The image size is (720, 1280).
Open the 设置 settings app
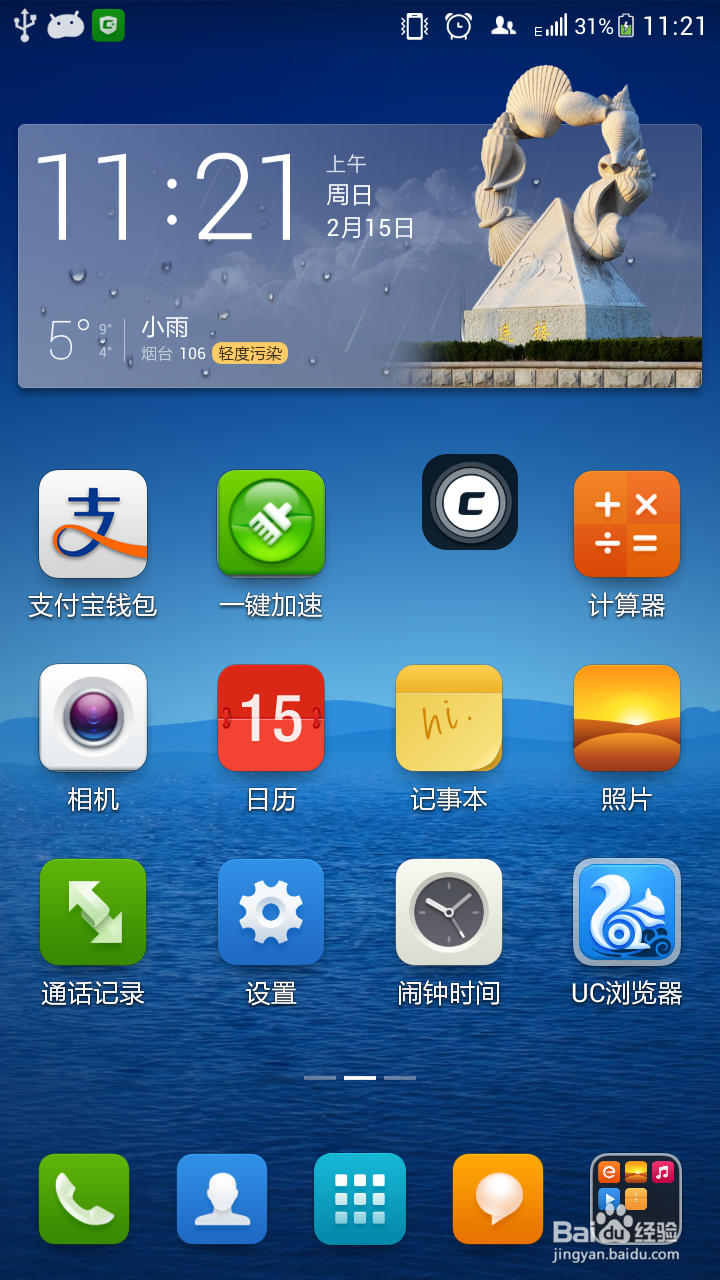(x=271, y=912)
